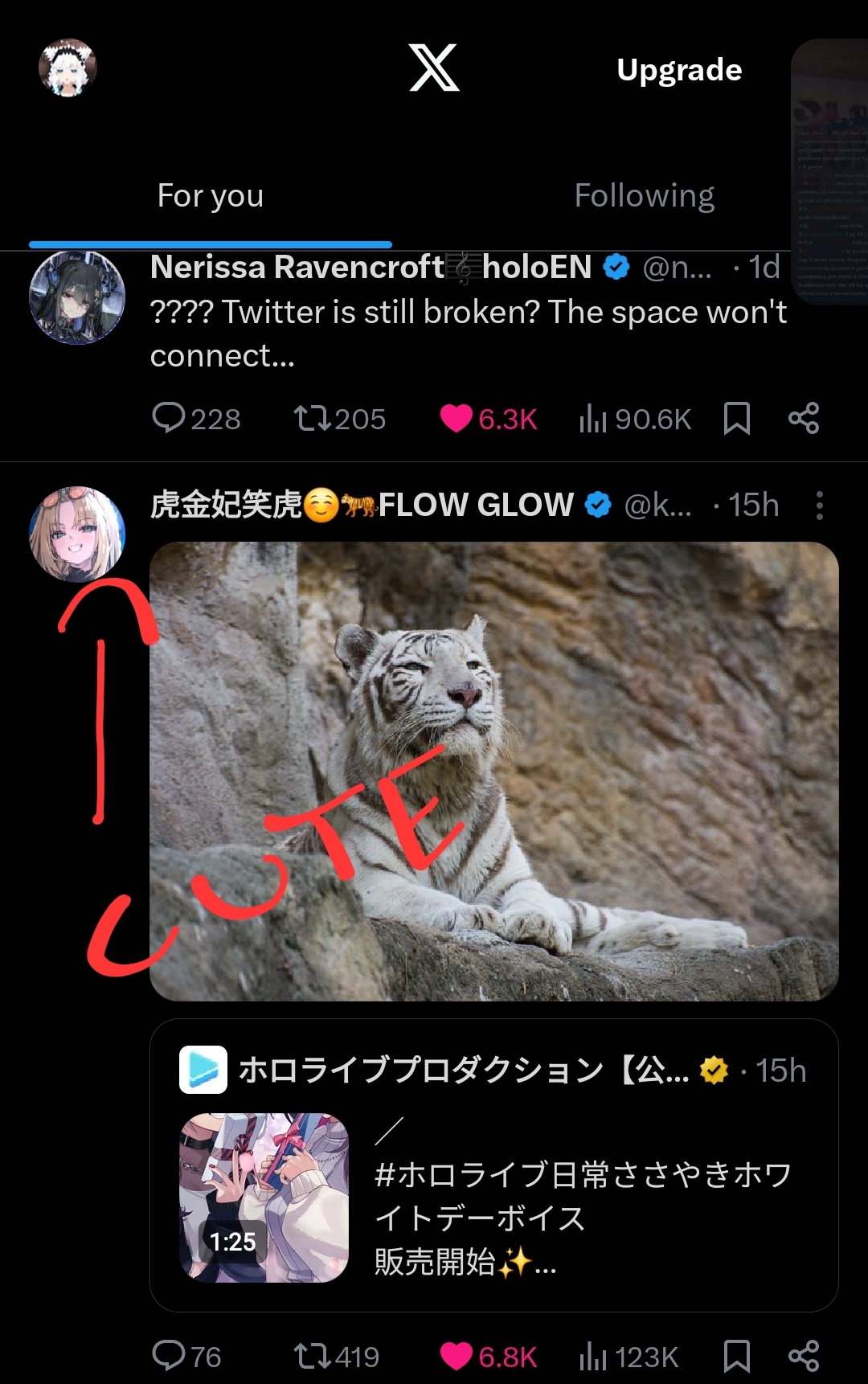The image size is (868, 1384).
Task: Share the FLOW GLOW tiger post
Action: click(x=803, y=1356)
